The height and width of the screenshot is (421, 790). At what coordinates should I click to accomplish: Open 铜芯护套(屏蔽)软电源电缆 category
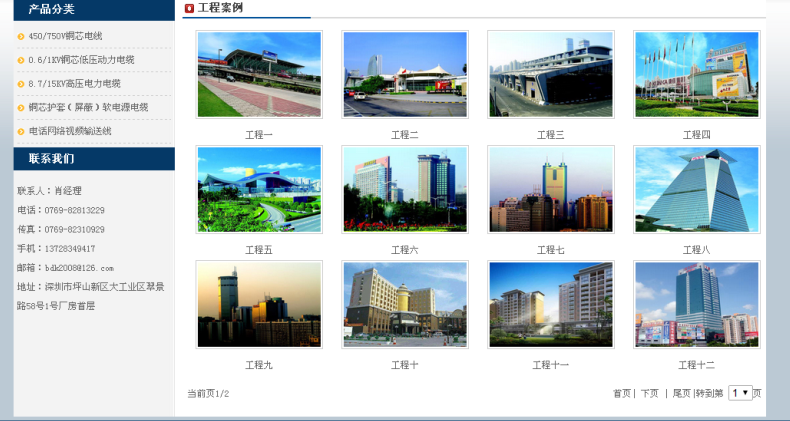point(88,107)
